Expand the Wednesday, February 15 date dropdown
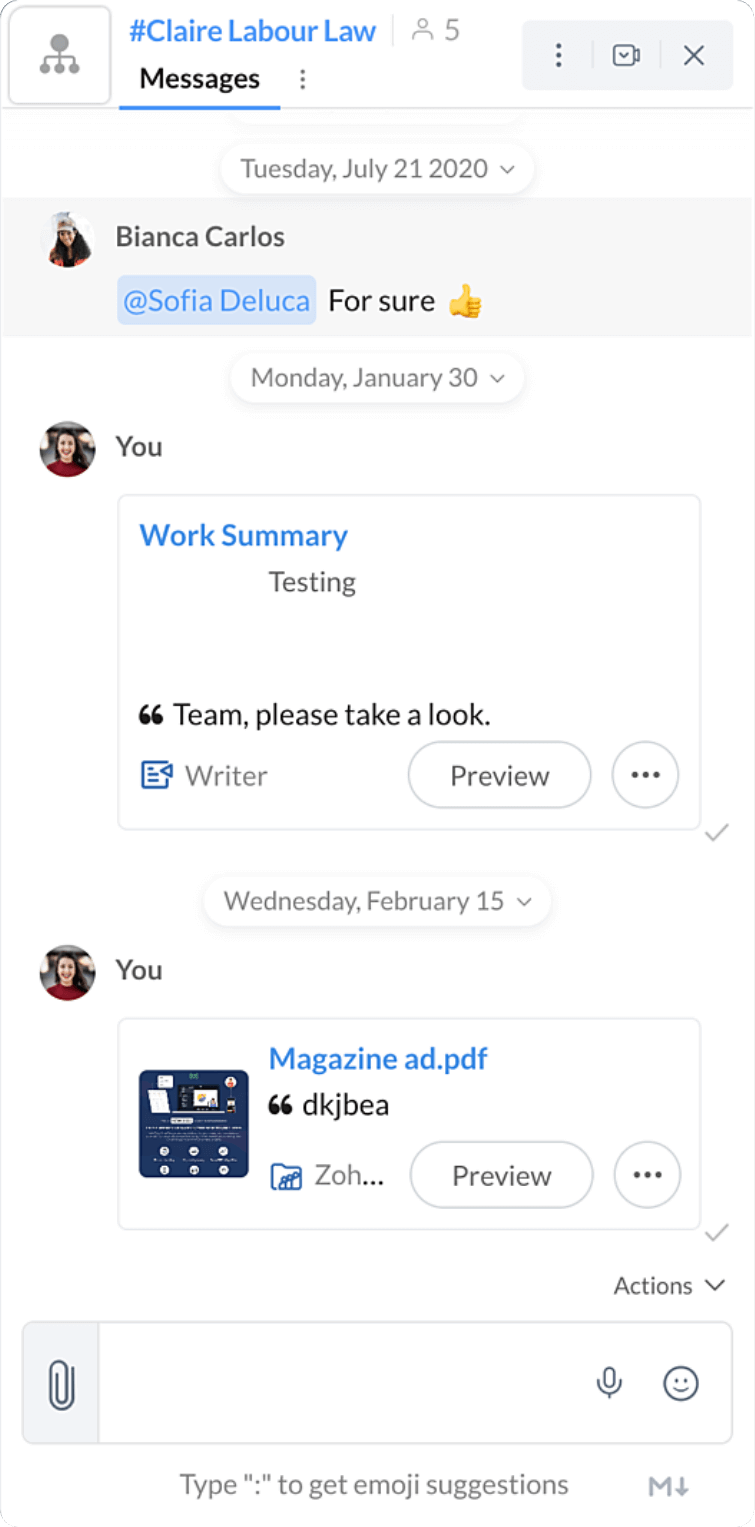755x1527 pixels. (377, 902)
